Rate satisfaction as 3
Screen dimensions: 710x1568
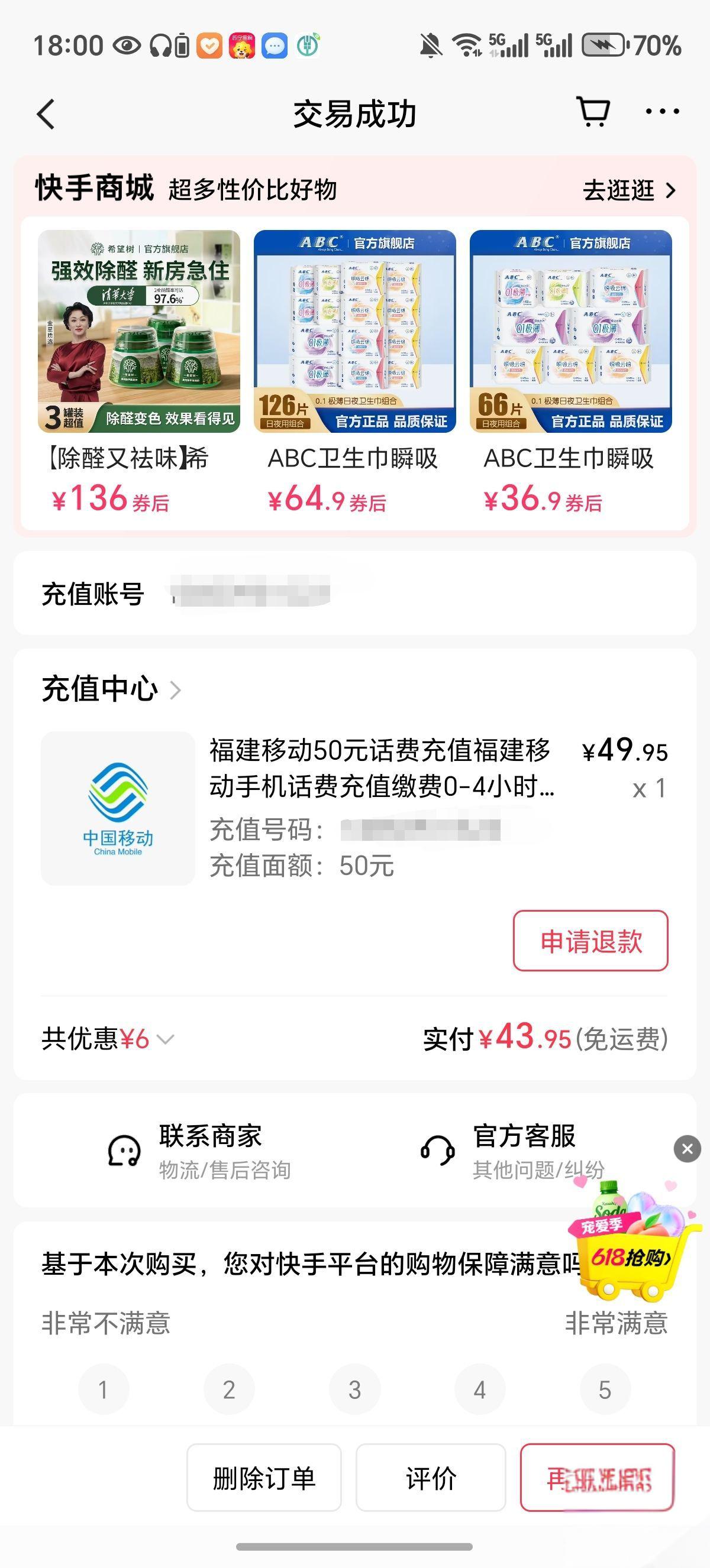[354, 1390]
